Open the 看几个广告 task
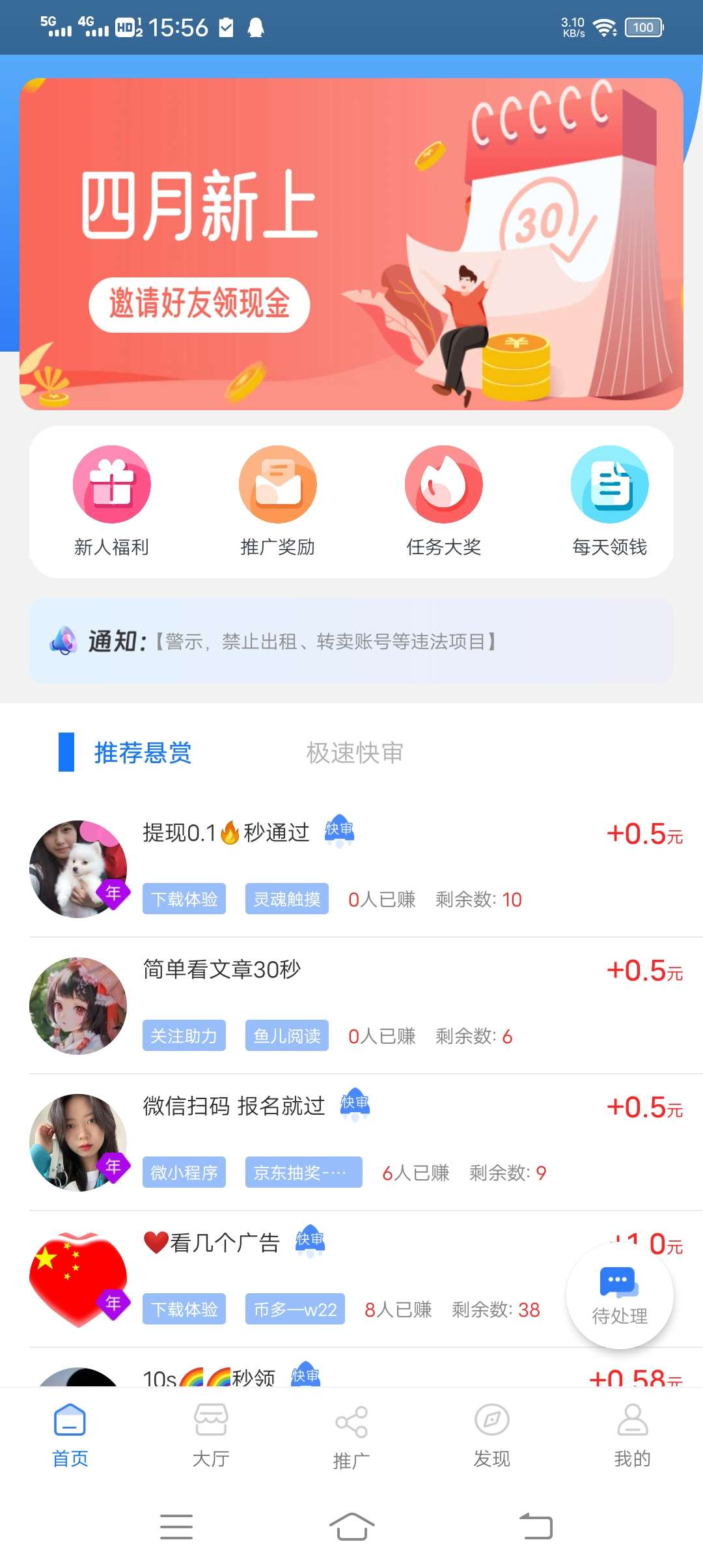 coord(325,1278)
